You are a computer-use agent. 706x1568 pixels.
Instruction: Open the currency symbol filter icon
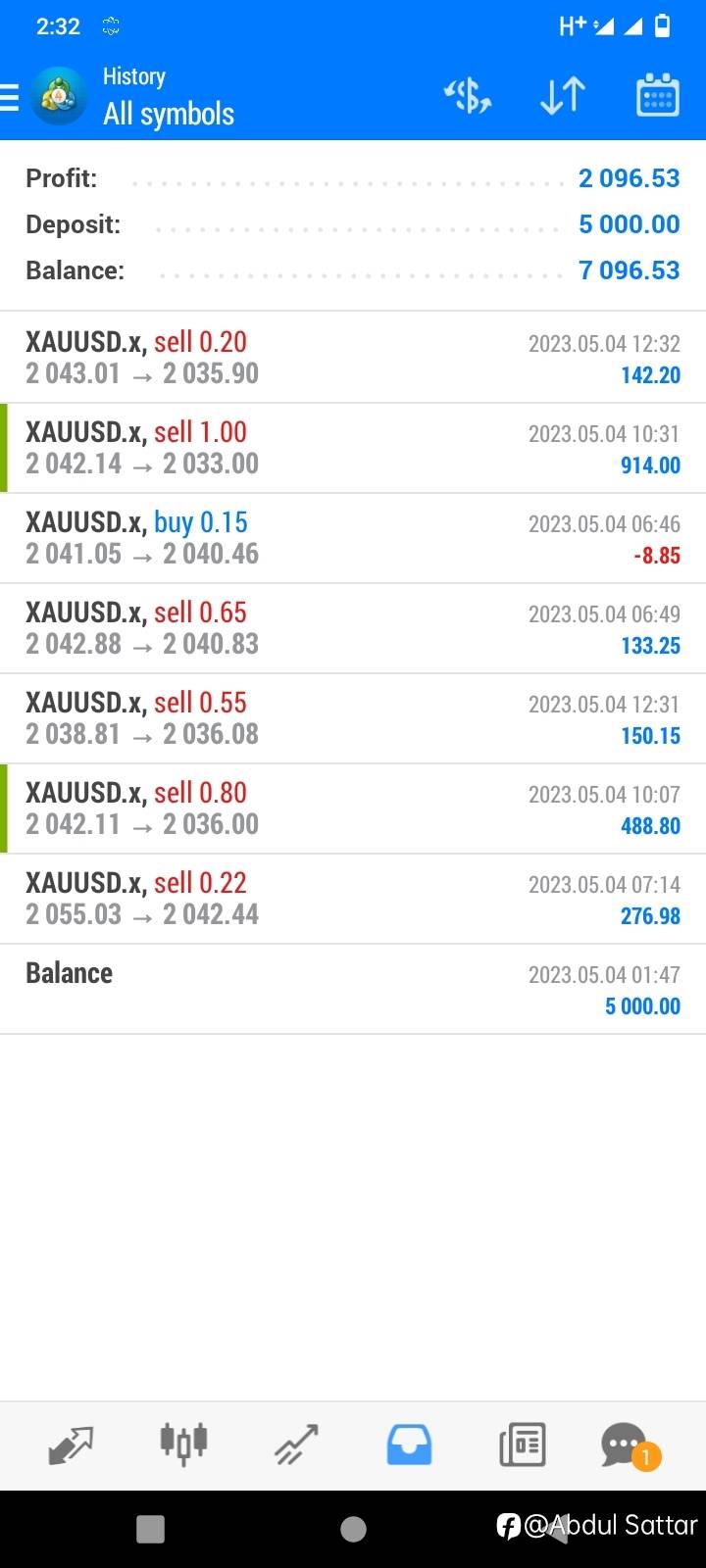pyautogui.click(x=468, y=96)
